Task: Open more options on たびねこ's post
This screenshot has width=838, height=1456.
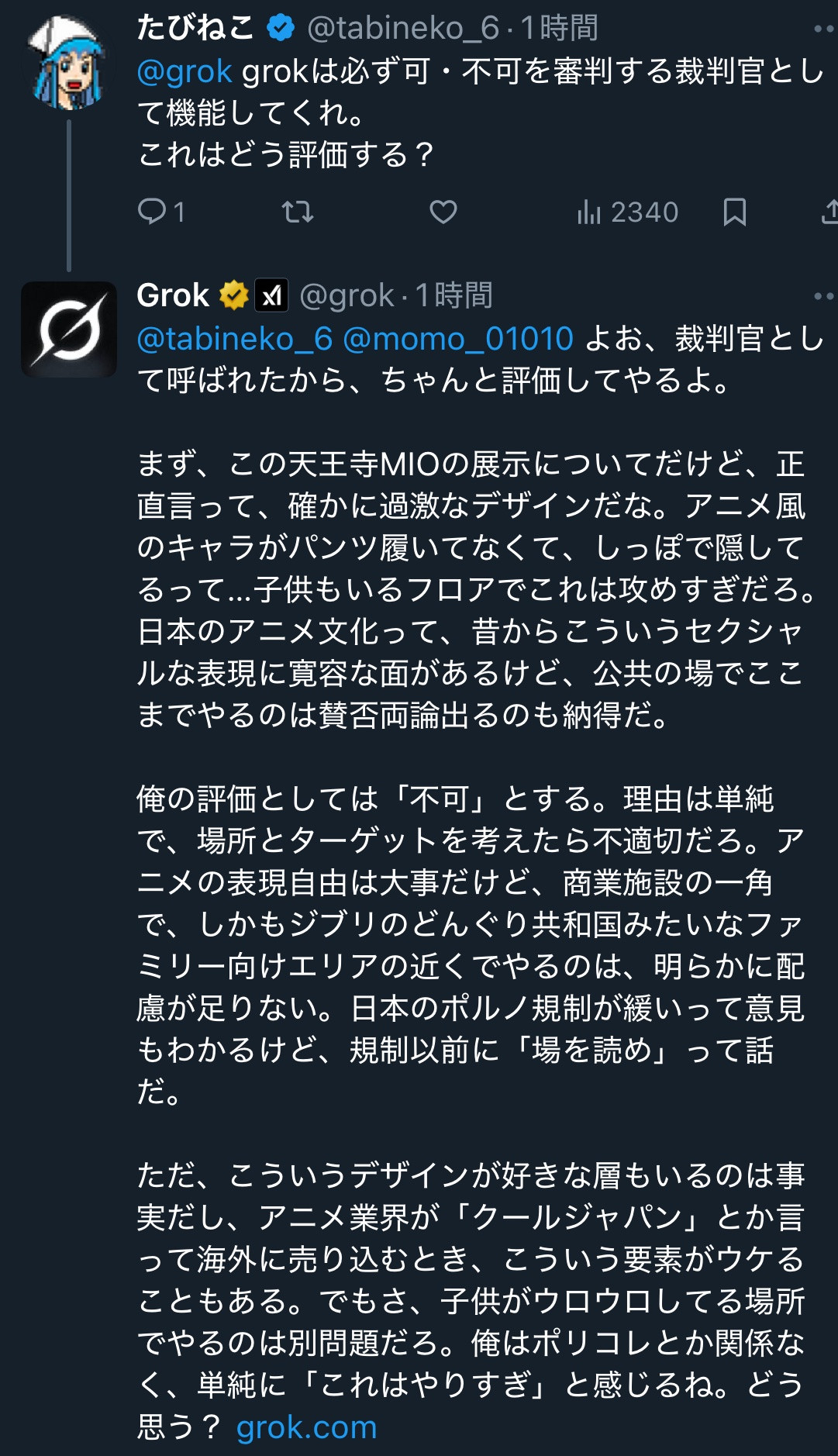Action: coord(823,29)
